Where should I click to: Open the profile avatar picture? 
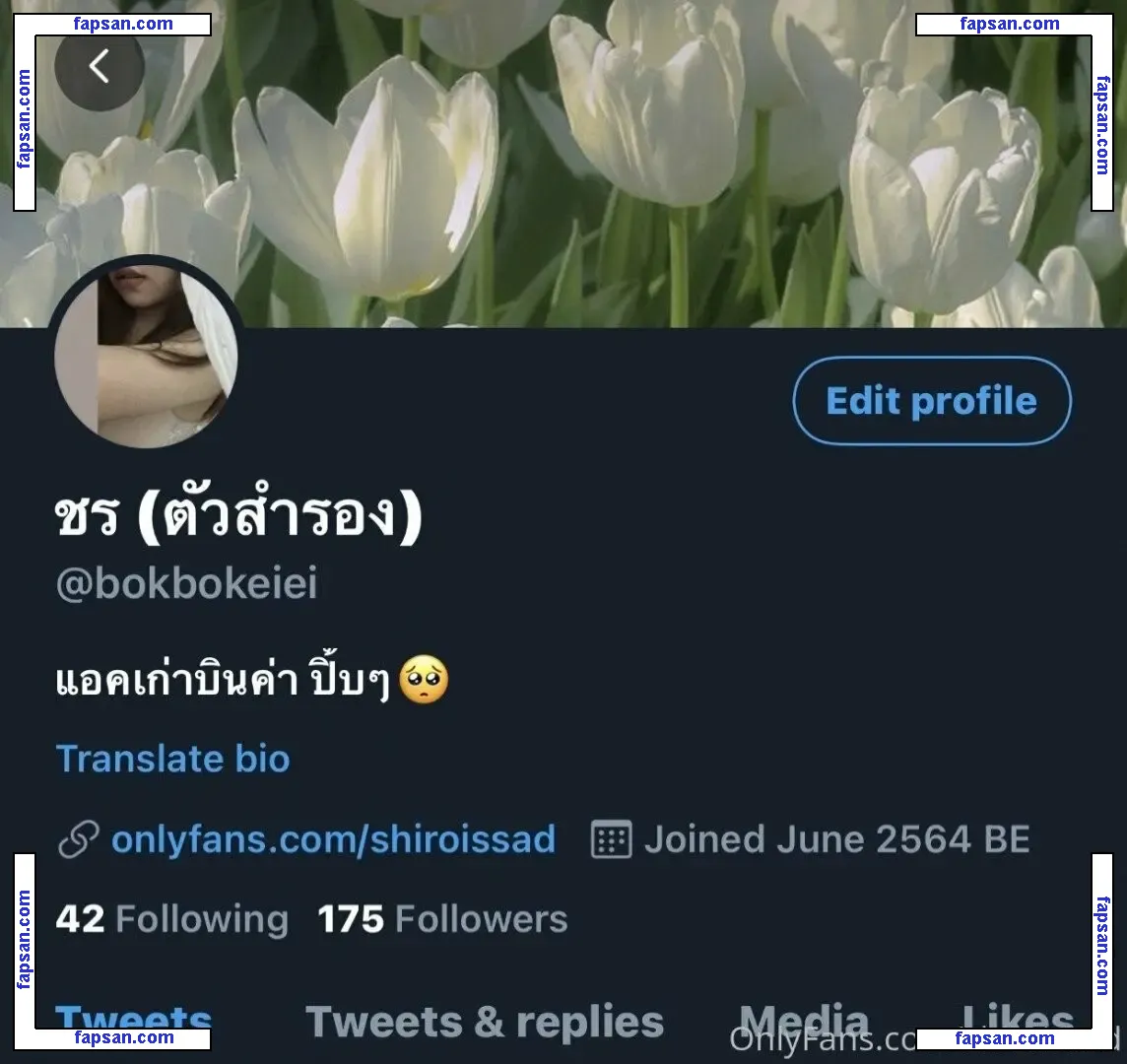(146, 355)
